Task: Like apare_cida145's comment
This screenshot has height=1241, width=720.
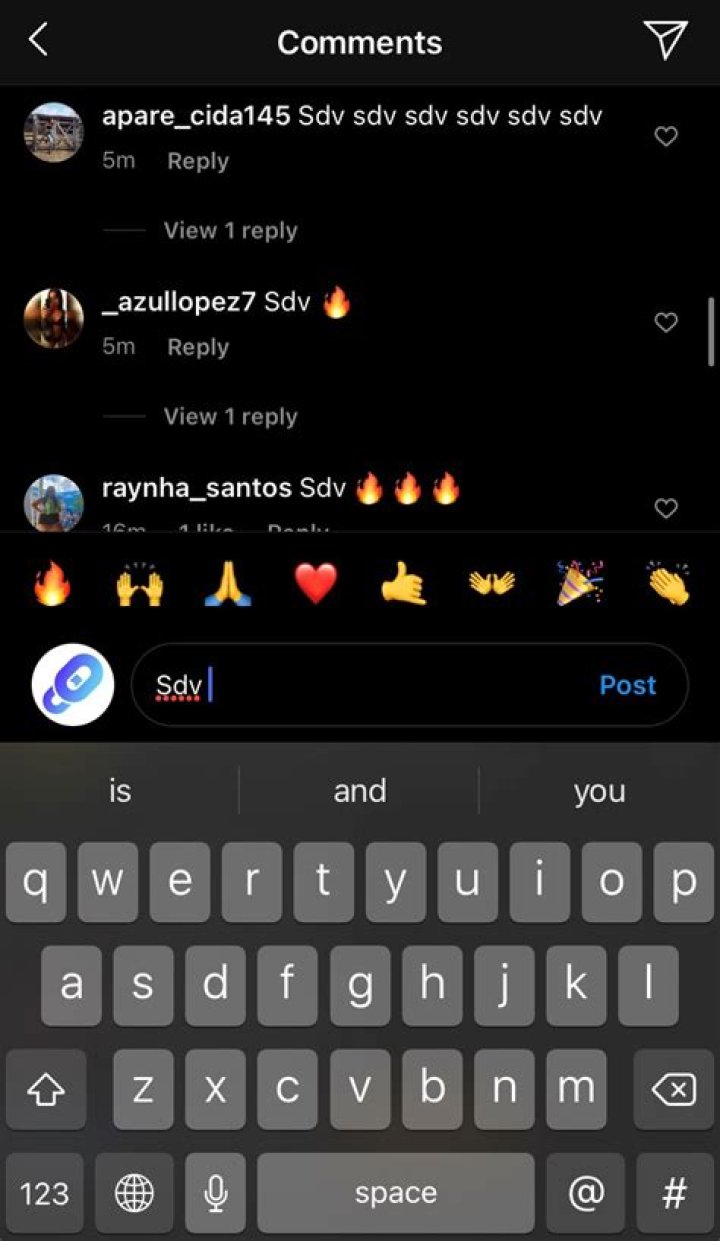Action: (x=666, y=137)
